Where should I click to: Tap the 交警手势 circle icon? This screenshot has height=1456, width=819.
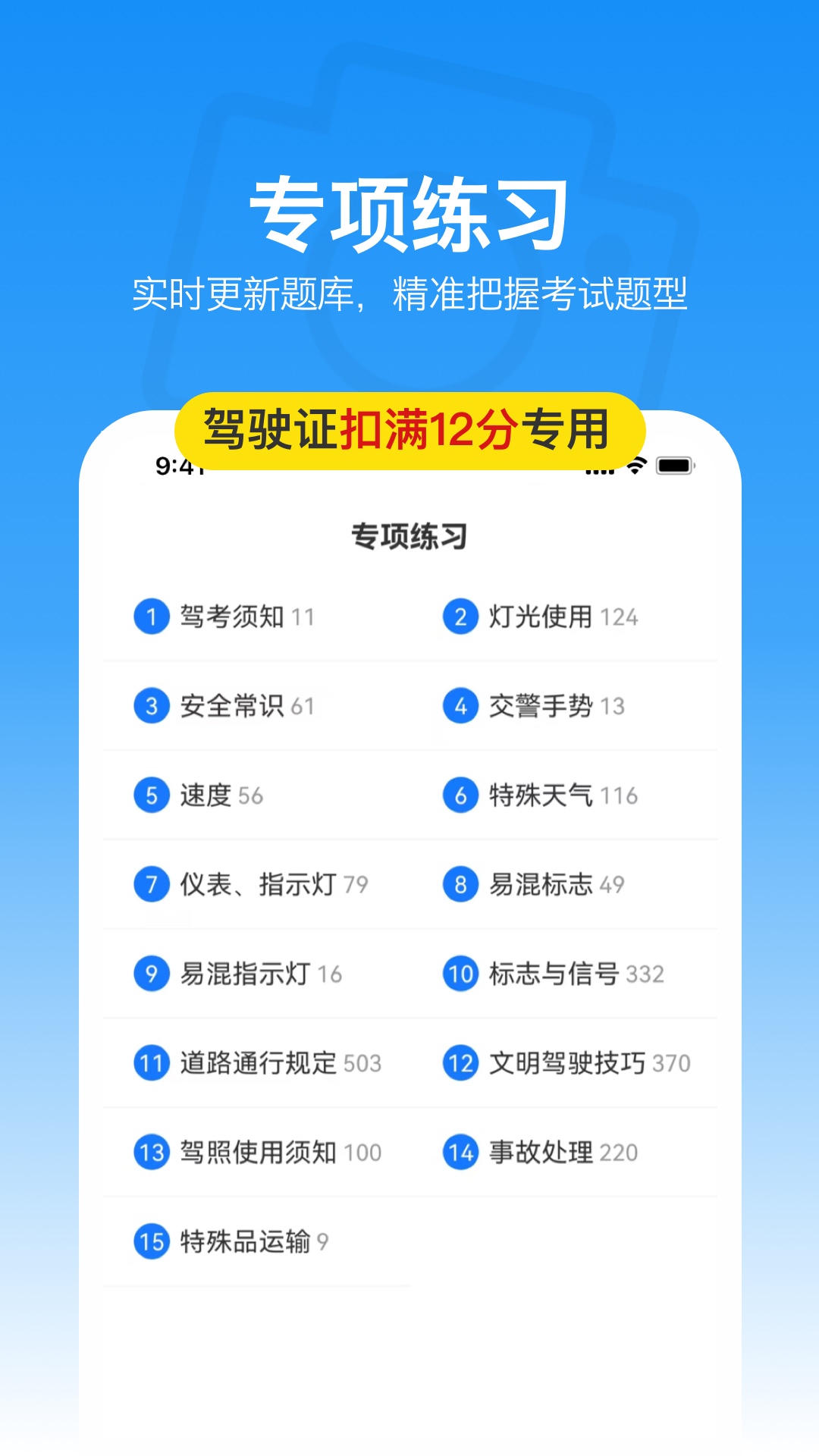coord(460,707)
